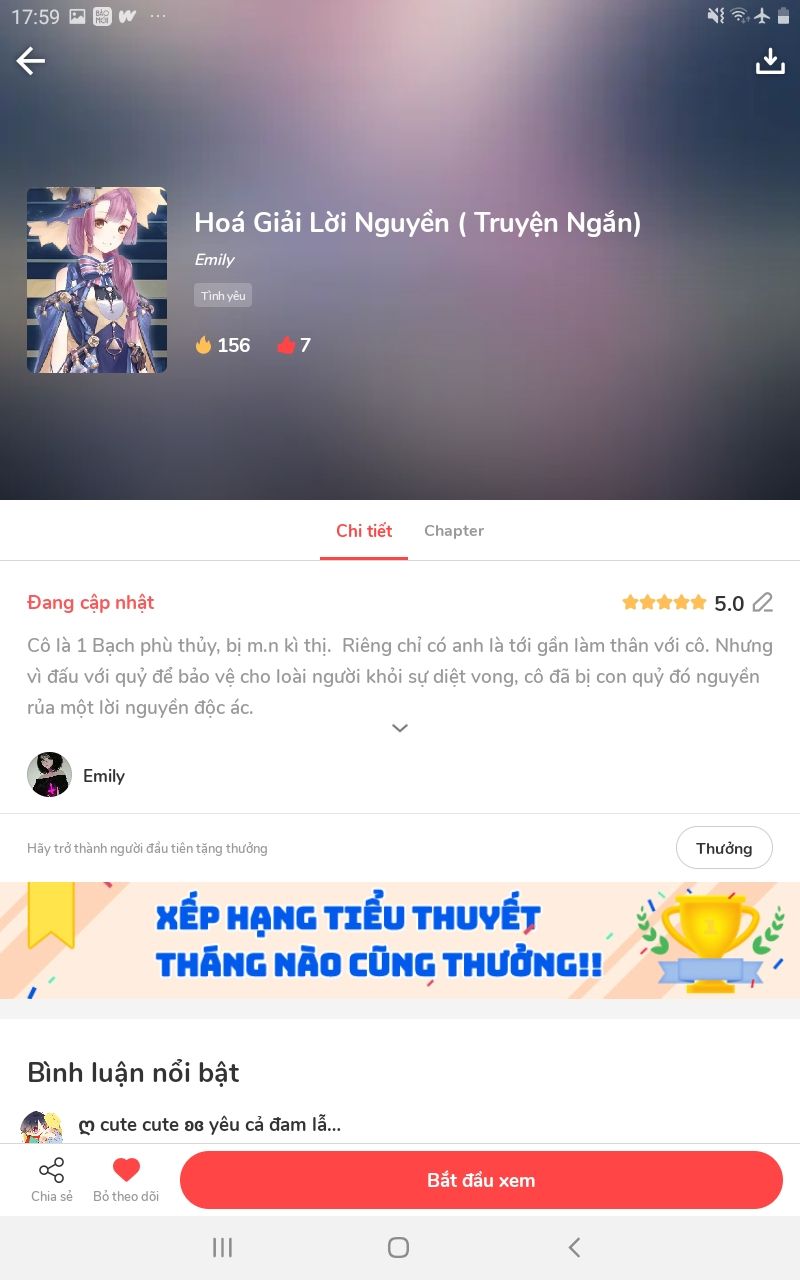The height and width of the screenshot is (1280, 800).
Task: Share the story via Chia sẻ
Action: click(52, 1180)
